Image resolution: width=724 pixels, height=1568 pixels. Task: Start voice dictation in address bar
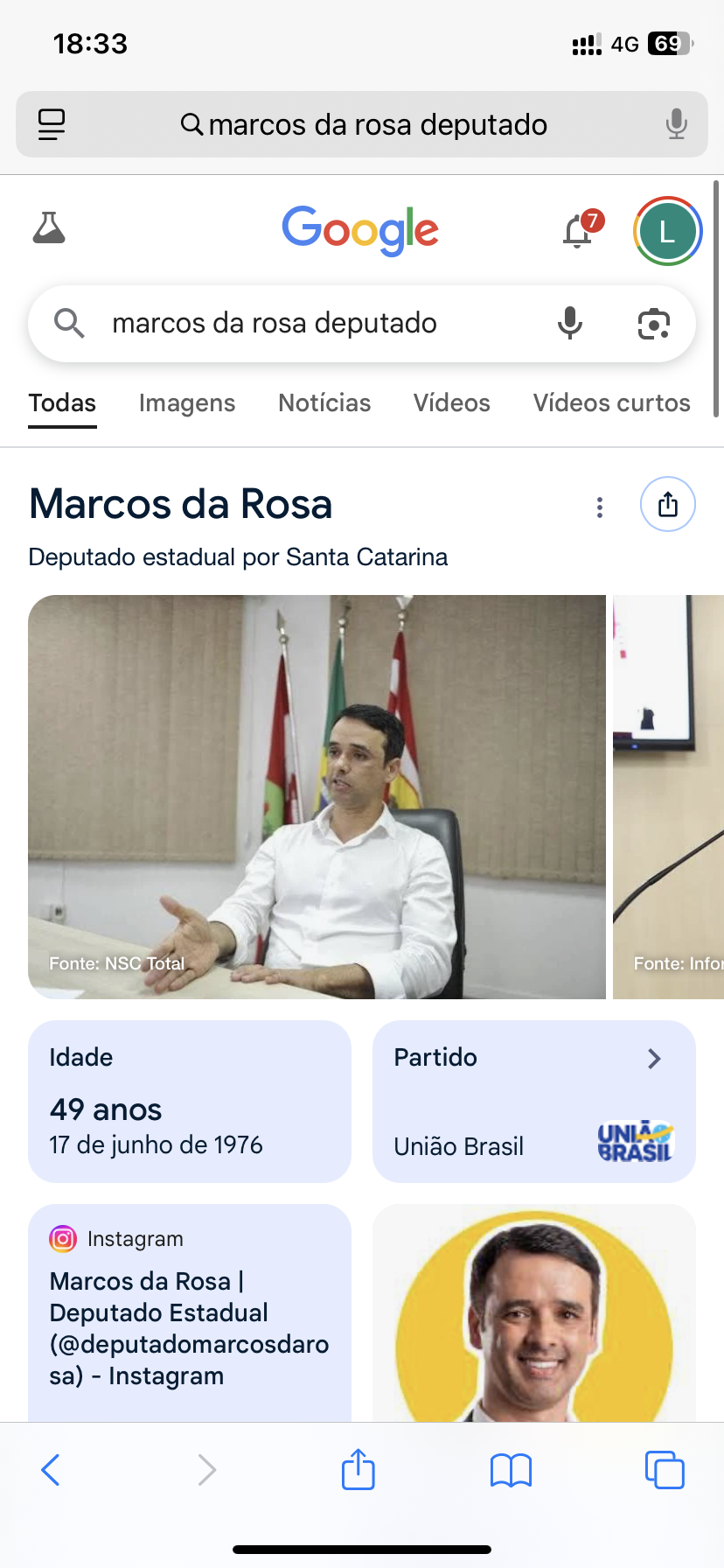(x=676, y=124)
